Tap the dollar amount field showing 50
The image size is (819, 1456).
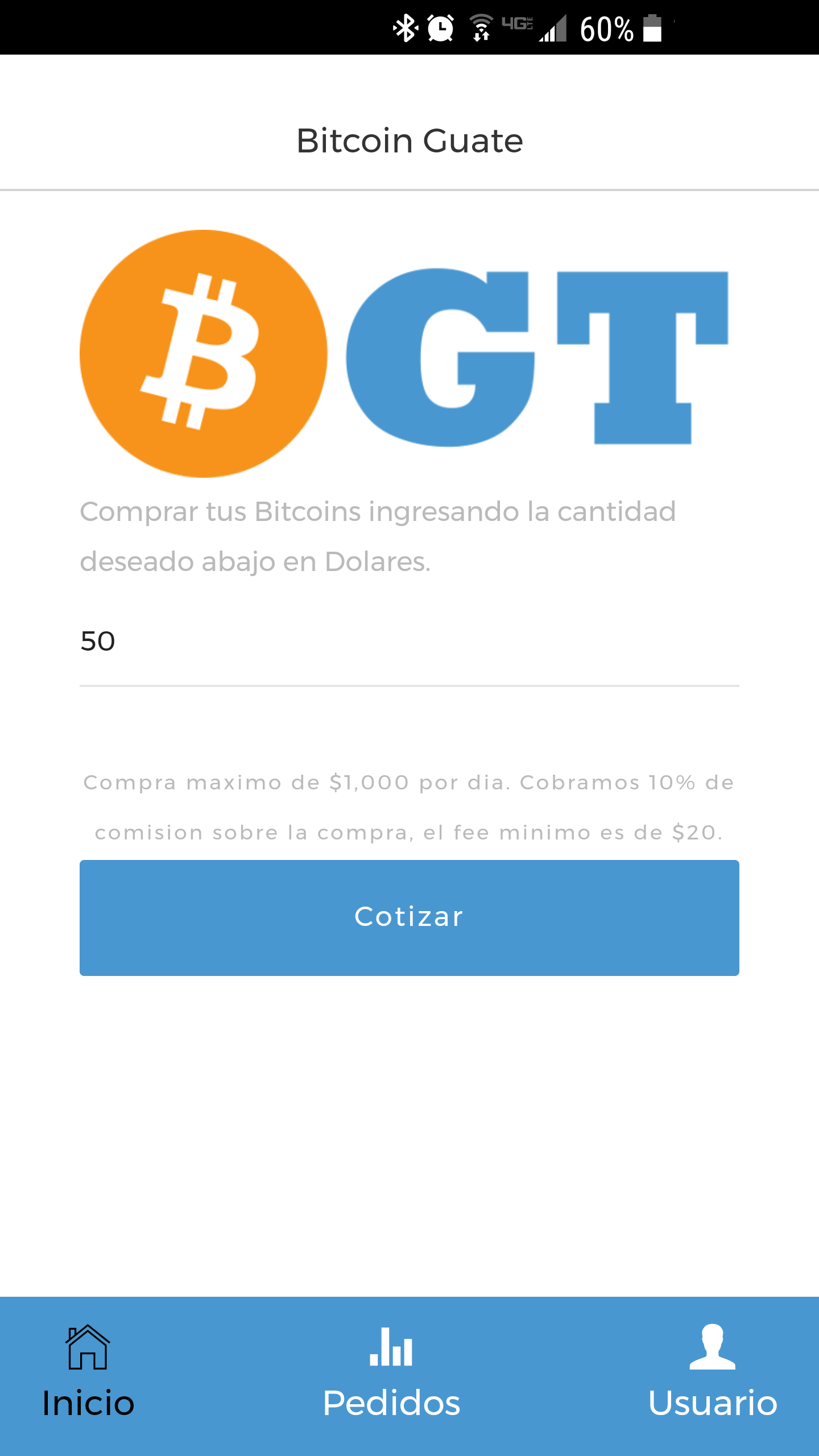click(408, 643)
